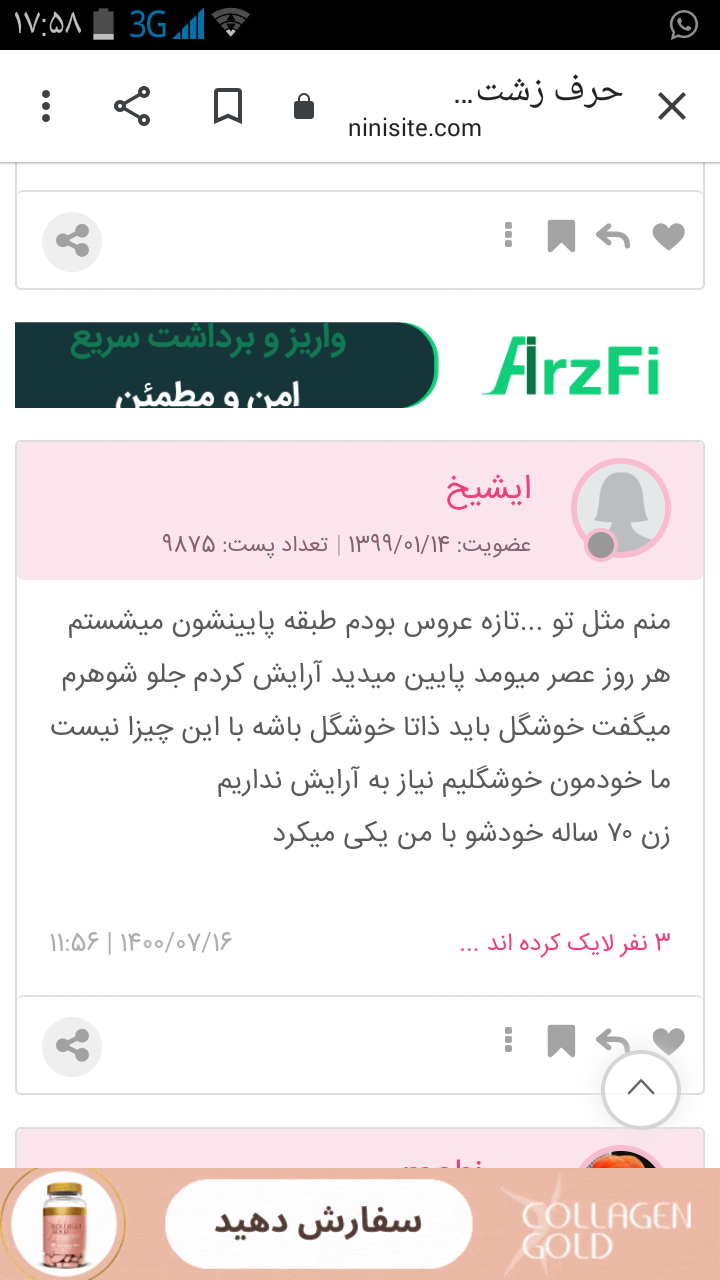The image size is (720, 1280).
Task: Tap the سفارش دهید order button
Action: click(318, 1223)
